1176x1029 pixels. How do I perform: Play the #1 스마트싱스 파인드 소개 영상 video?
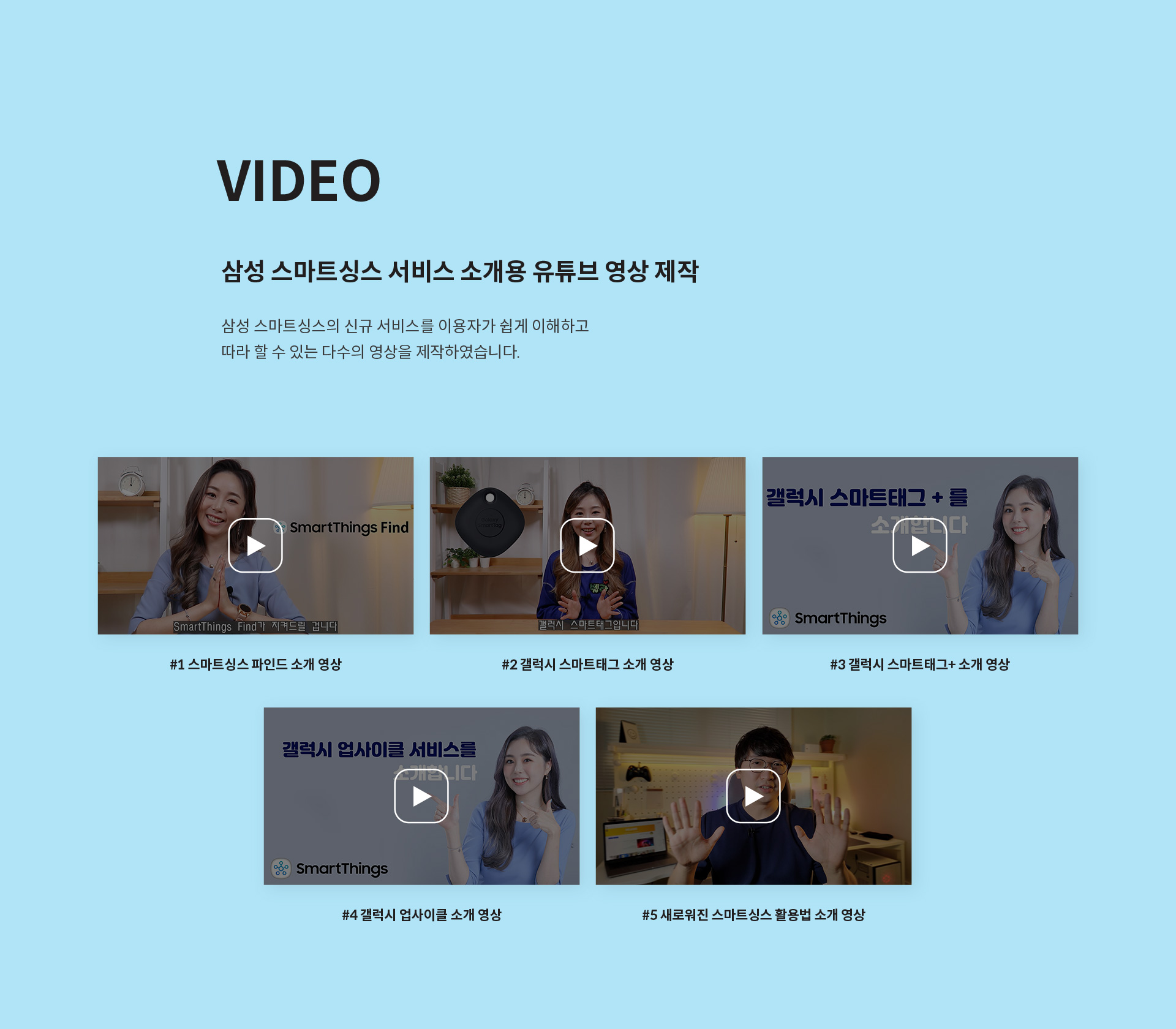tap(255, 545)
